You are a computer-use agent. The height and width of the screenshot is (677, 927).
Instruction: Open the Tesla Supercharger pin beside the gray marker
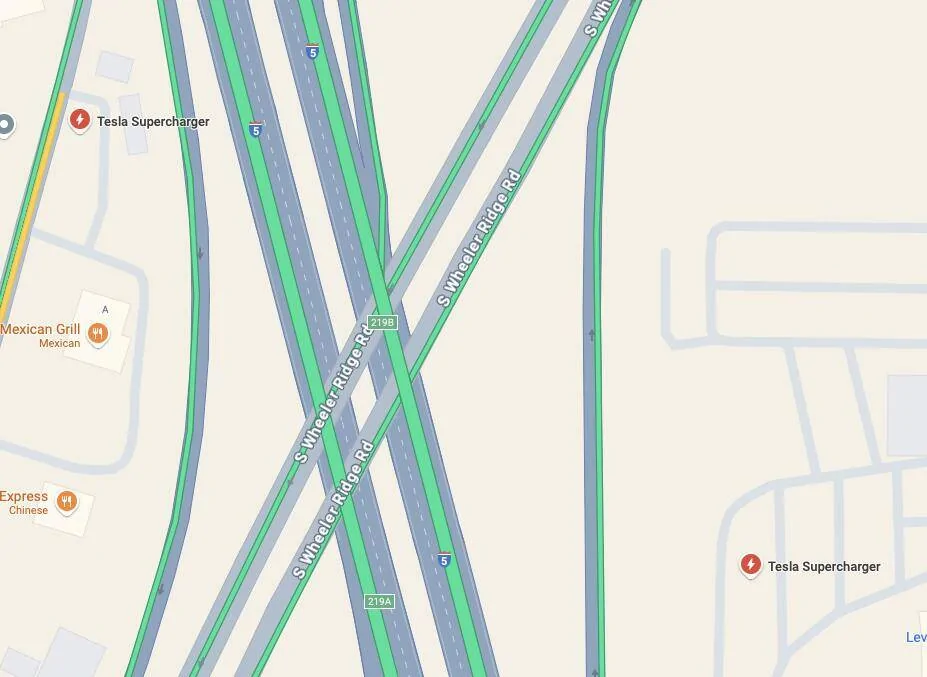point(80,121)
